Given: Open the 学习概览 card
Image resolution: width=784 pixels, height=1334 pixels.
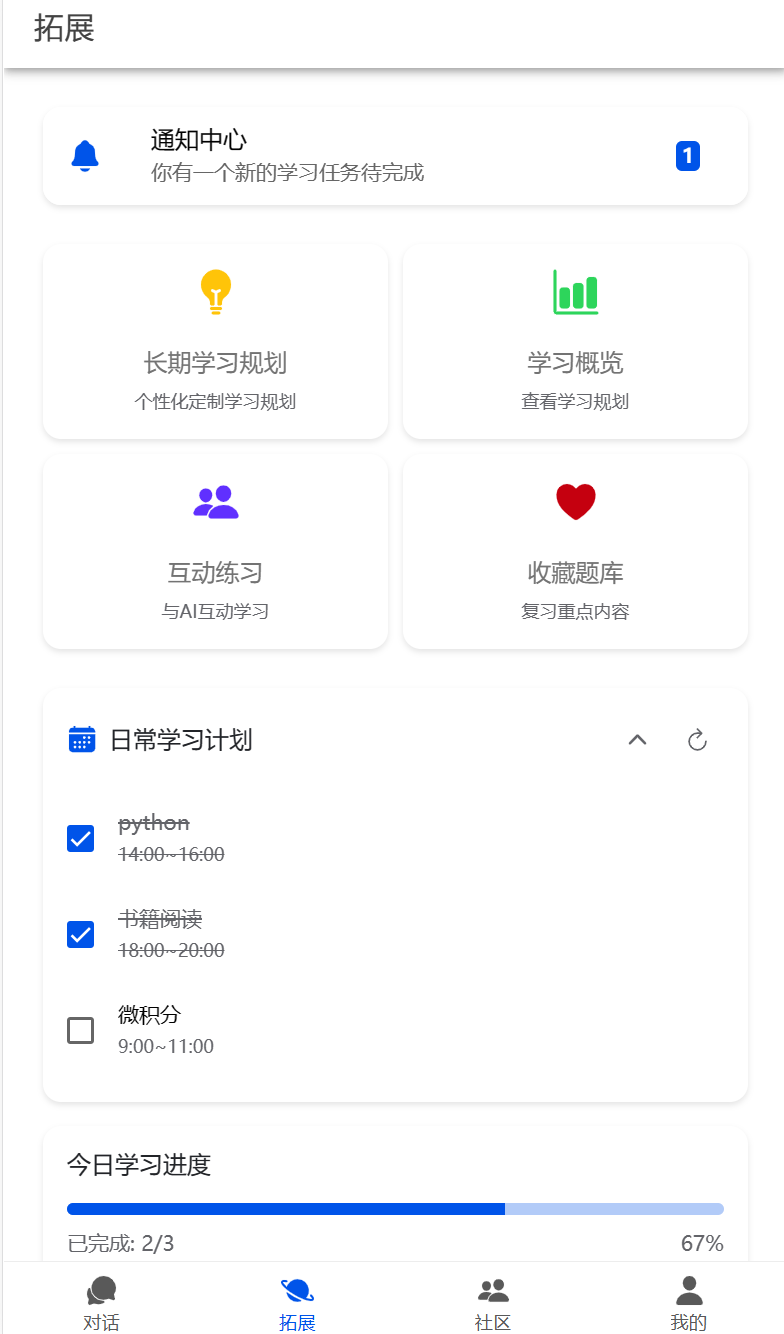Looking at the screenshot, I should click(x=575, y=341).
